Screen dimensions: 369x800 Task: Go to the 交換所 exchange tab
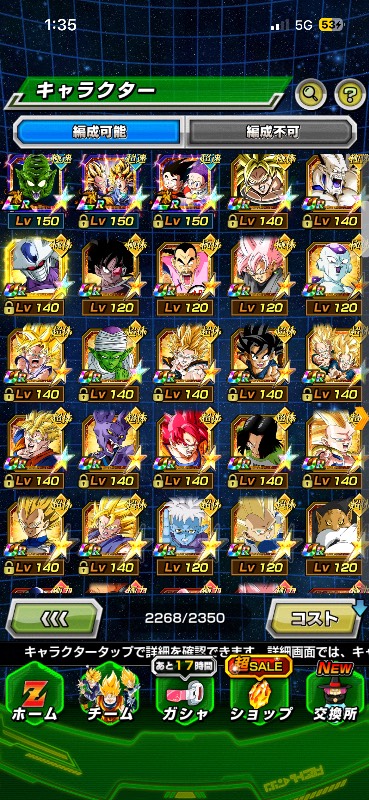tap(337, 695)
